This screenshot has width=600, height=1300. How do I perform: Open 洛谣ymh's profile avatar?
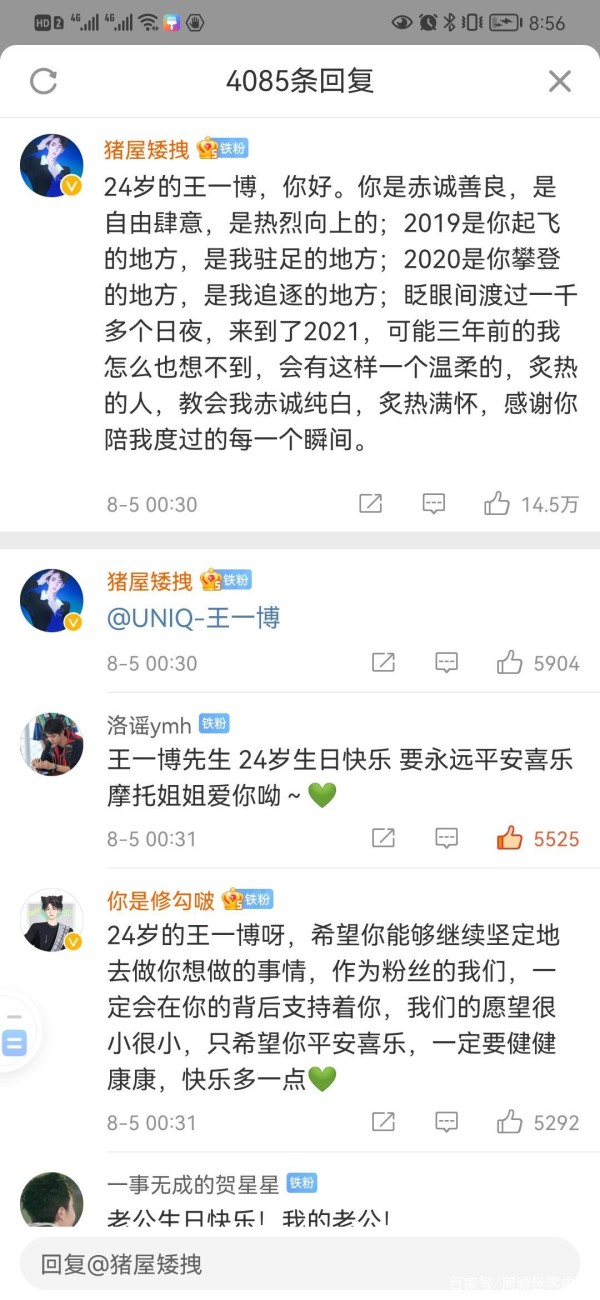[51, 744]
